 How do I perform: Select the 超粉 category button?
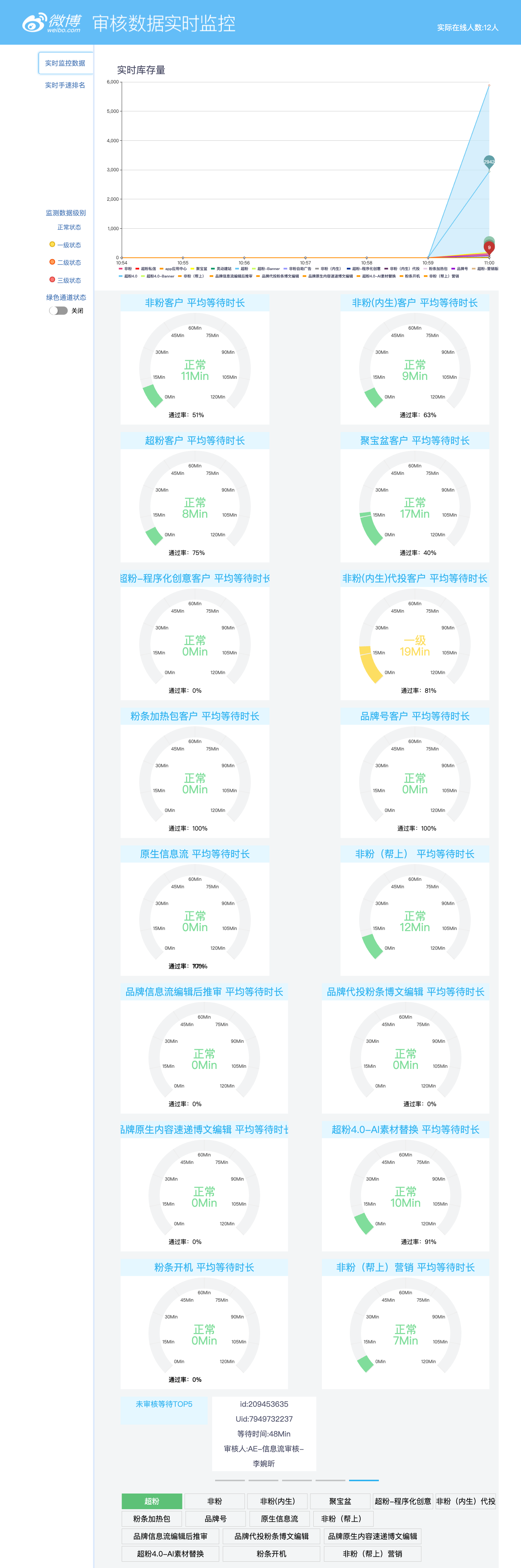pyautogui.click(x=151, y=1501)
